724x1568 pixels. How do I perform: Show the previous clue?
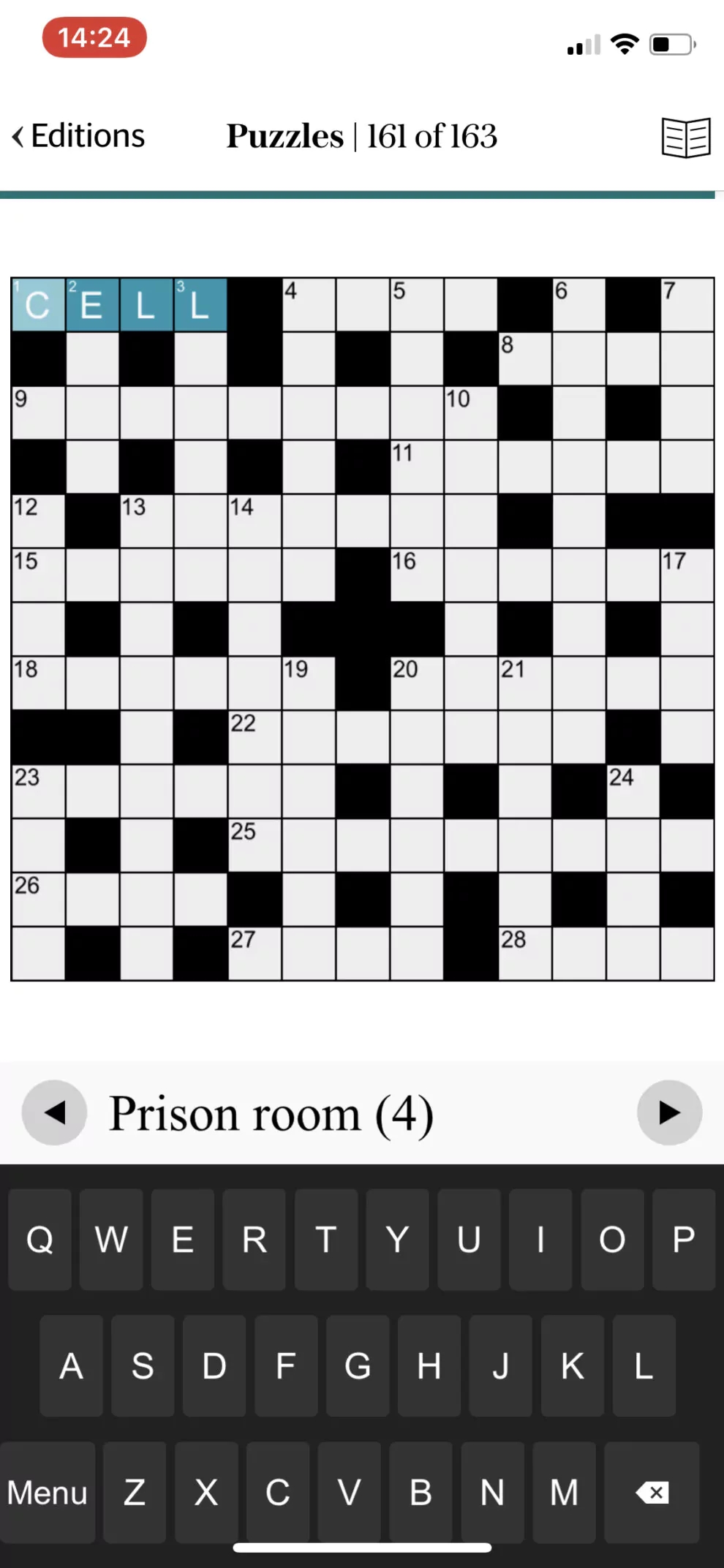(54, 1112)
